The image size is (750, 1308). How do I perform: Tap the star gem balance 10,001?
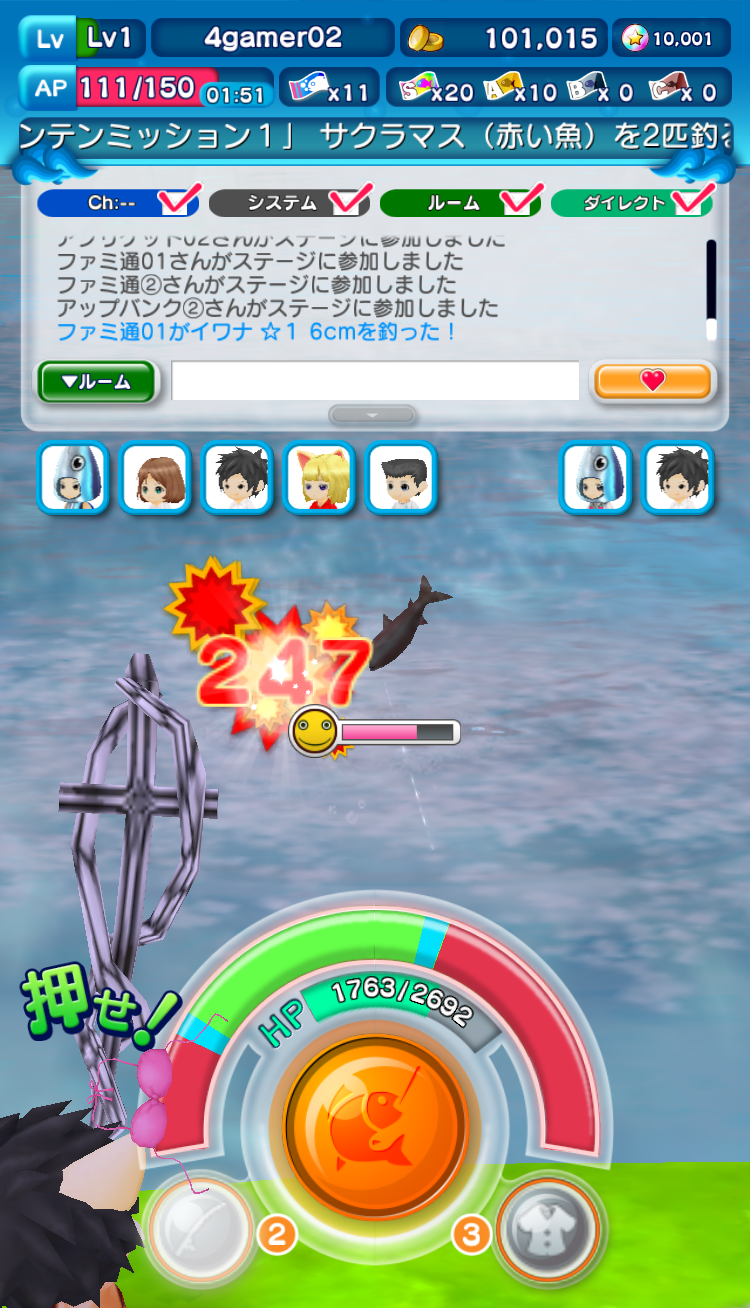coord(671,38)
